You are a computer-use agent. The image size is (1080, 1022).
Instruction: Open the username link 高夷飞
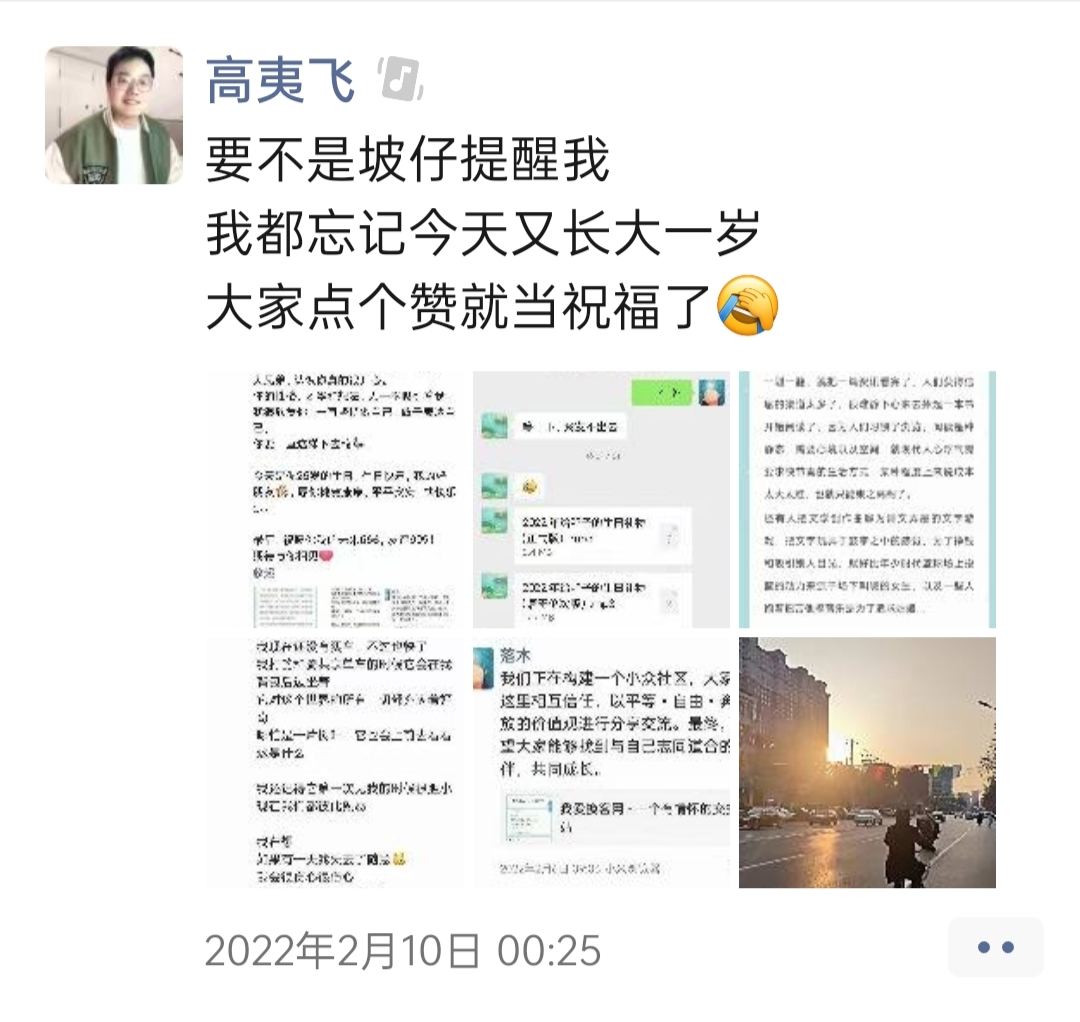[x=280, y=80]
